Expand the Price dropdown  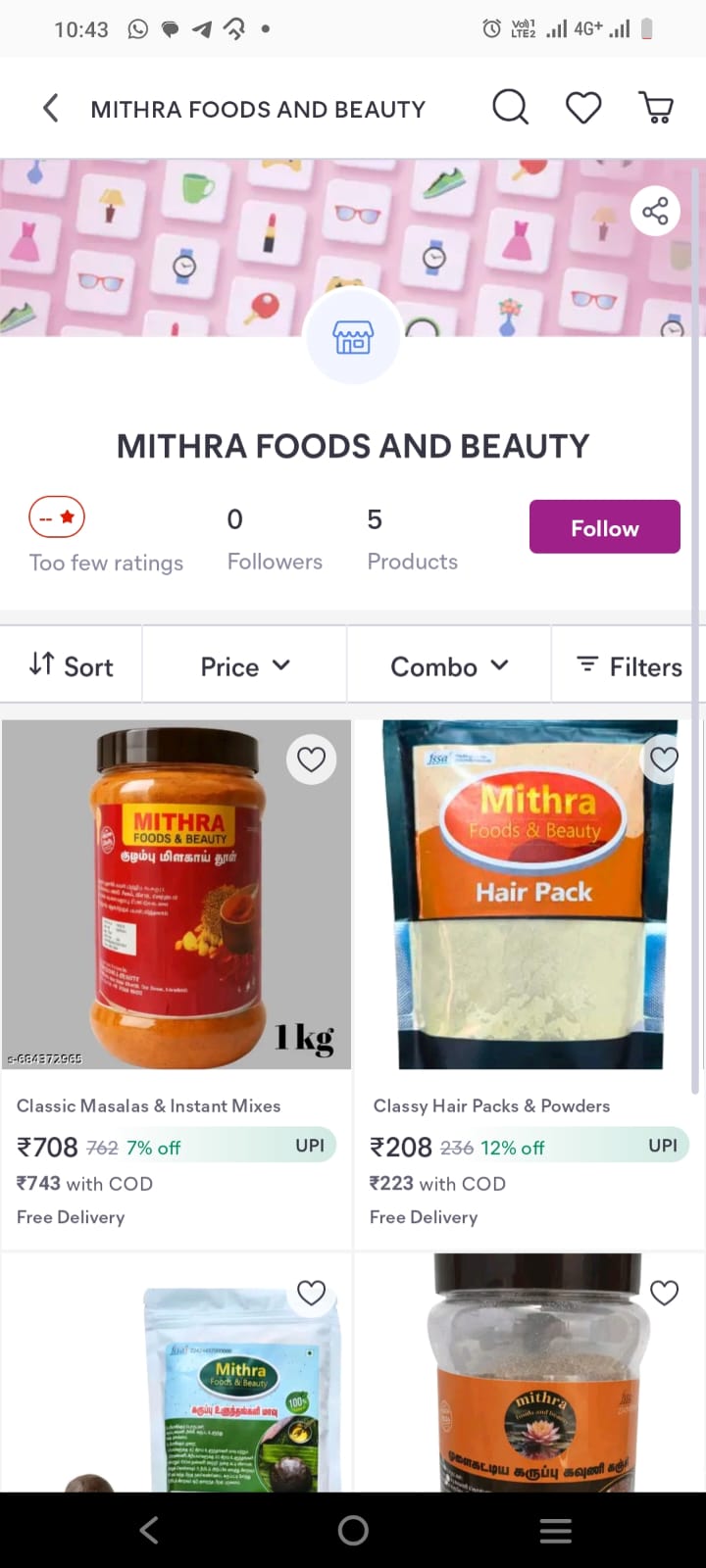click(x=245, y=666)
